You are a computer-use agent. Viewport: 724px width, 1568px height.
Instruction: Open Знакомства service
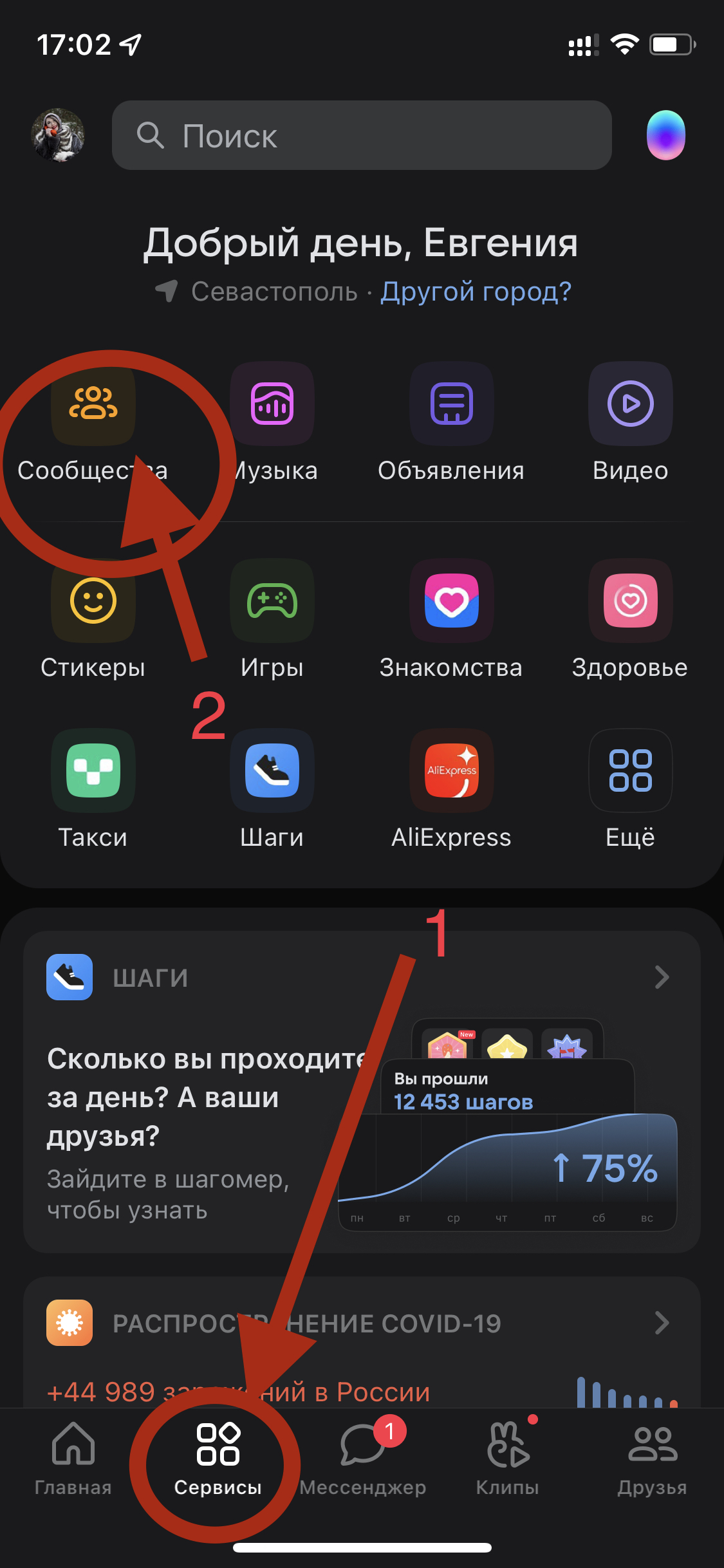451,601
